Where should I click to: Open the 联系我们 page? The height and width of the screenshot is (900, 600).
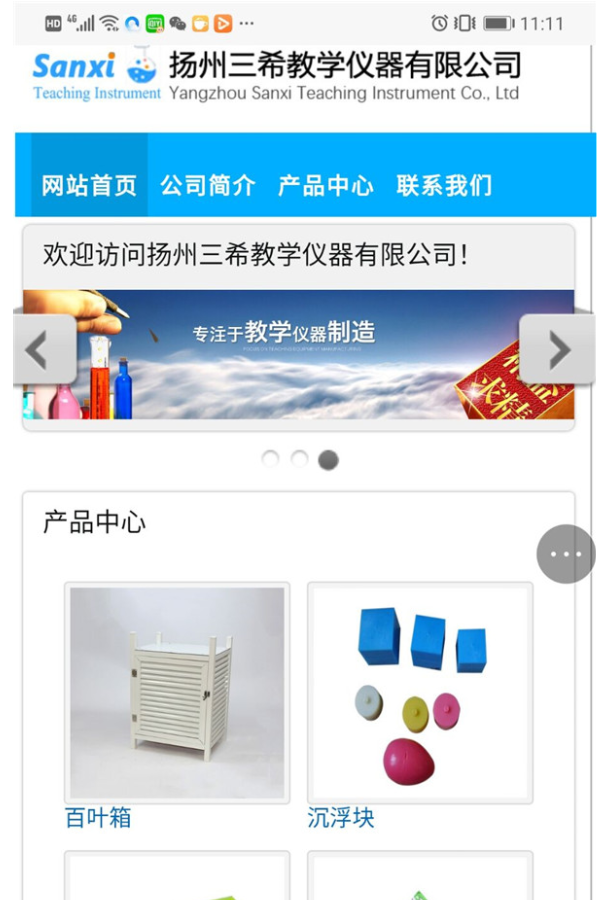click(444, 185)
